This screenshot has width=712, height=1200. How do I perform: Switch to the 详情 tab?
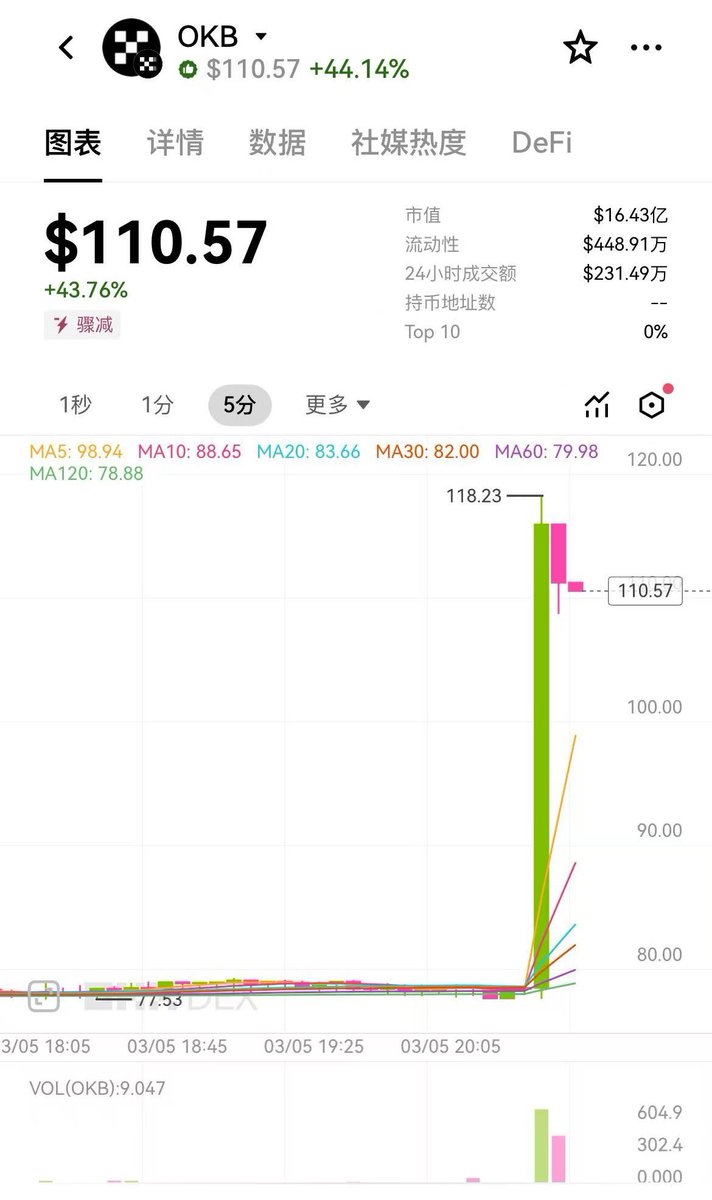coord(175,143)
